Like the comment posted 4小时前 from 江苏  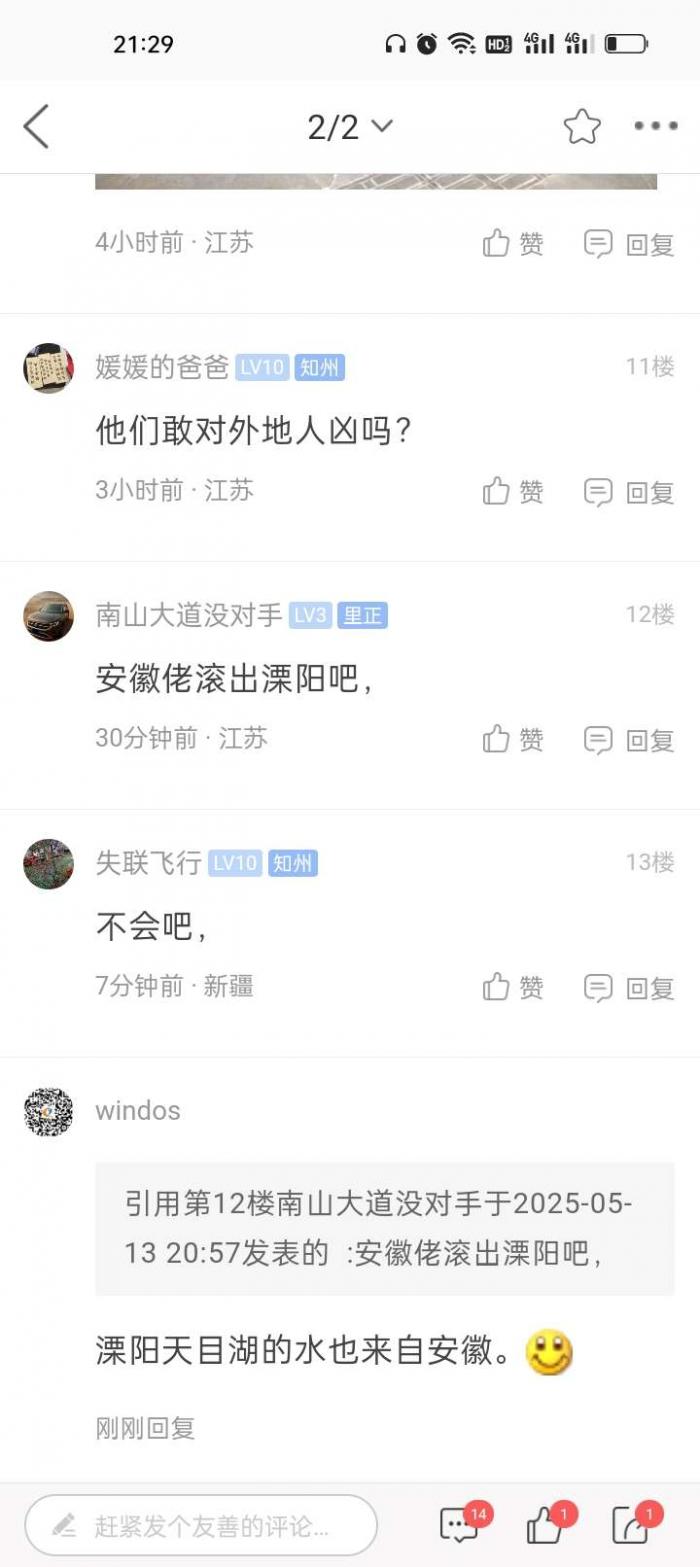click(513, 243)
